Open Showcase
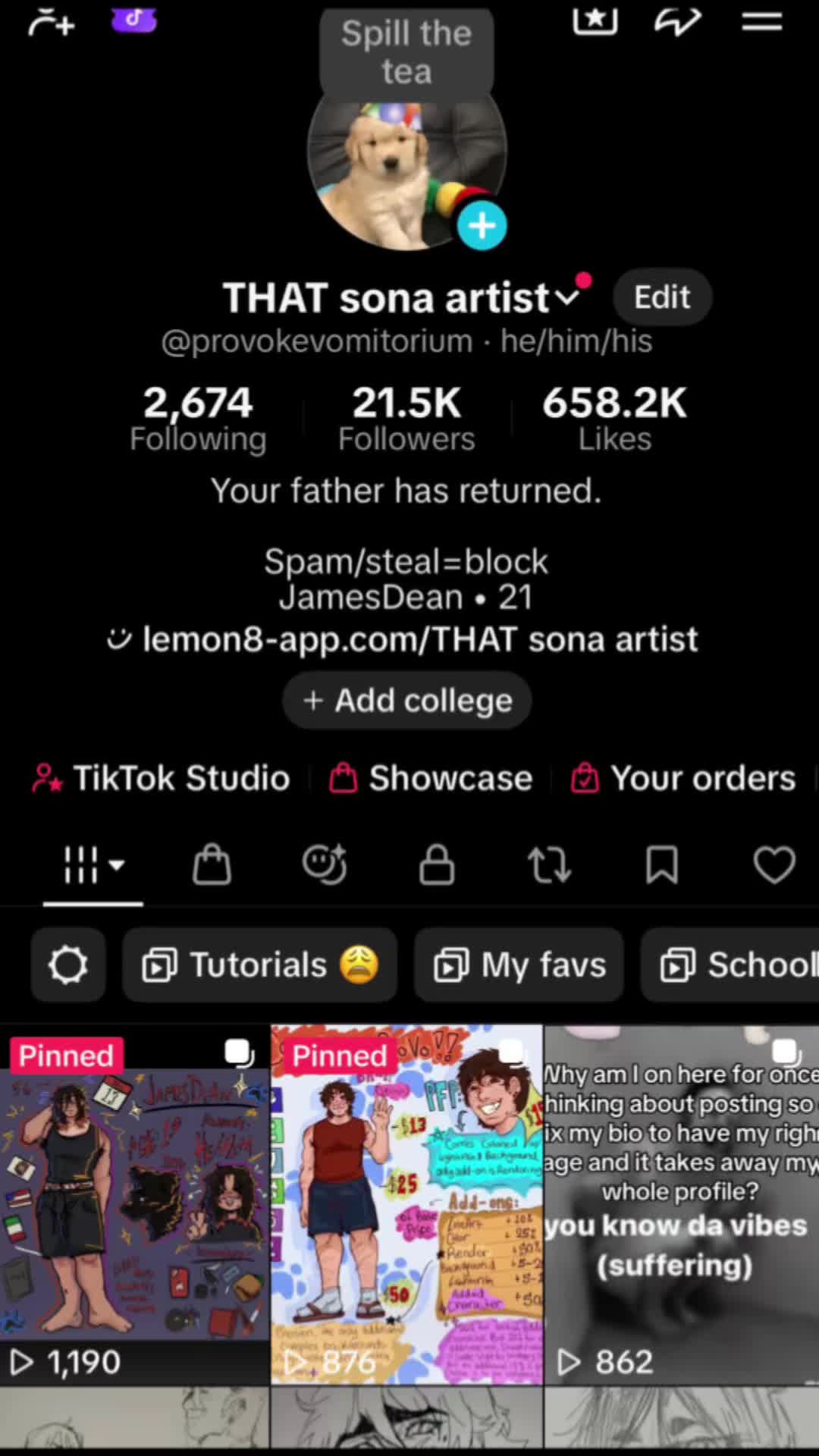 tap(431, 778)
